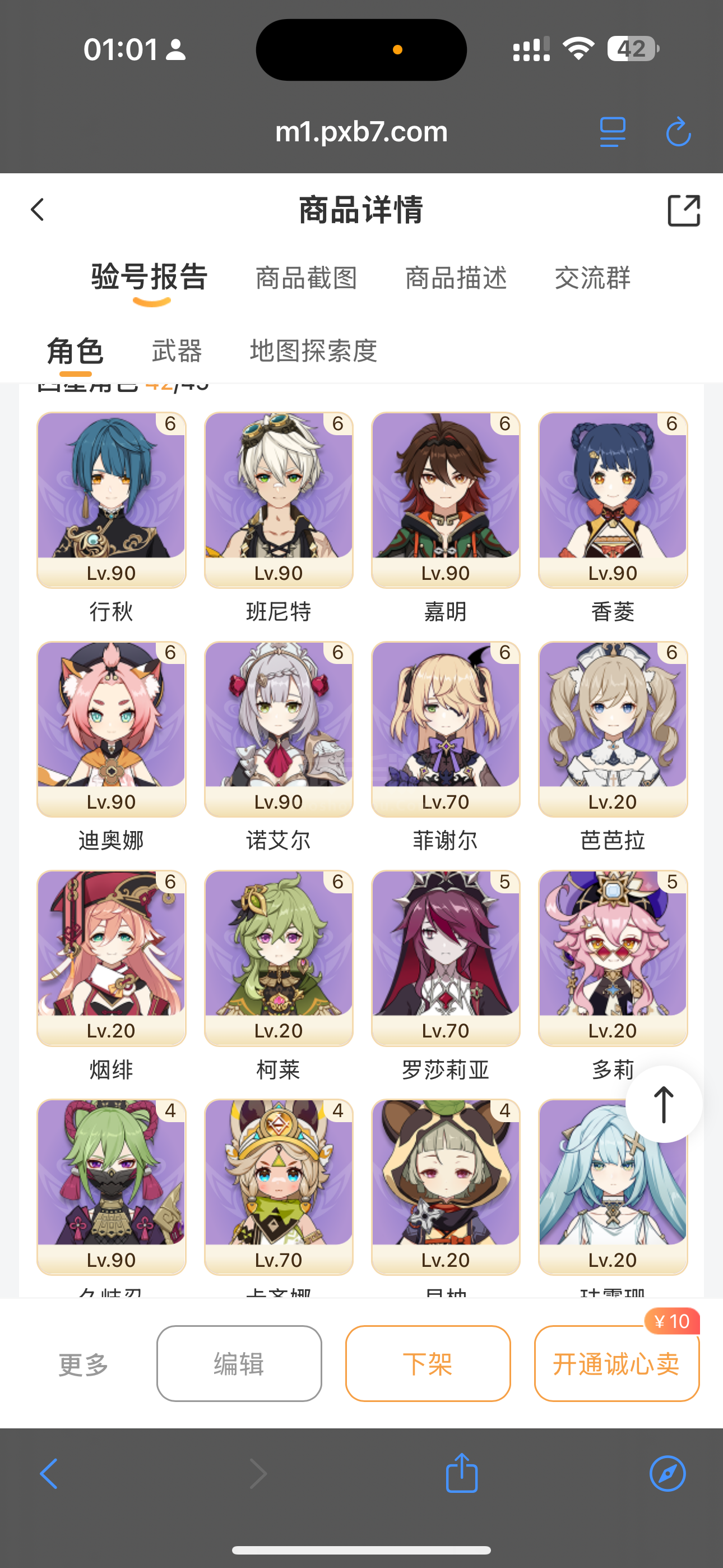723x1568 pixels.
Task: Open the browser reader/page menu icon
Action: 612,132
